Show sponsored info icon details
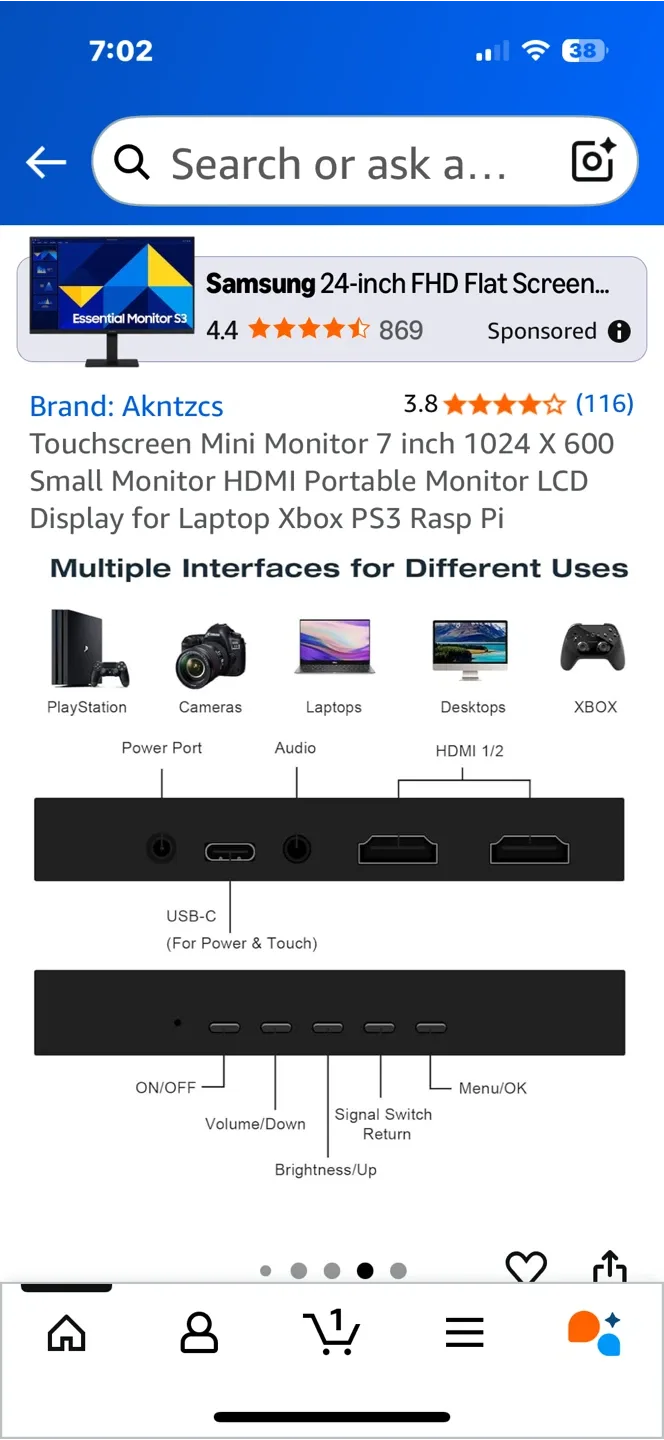The width and height of the screenshot is (664, 1440). 620,331
